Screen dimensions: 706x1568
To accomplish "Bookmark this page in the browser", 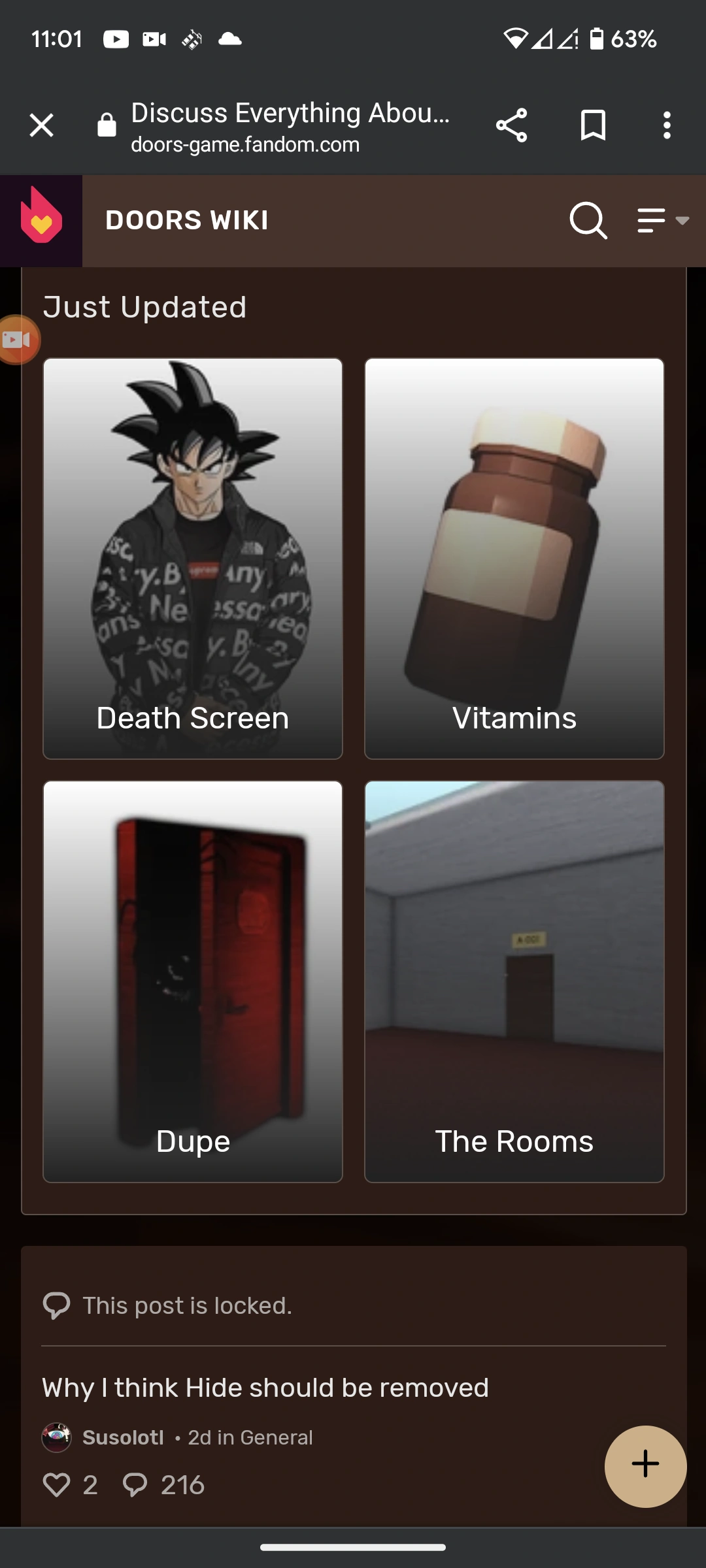I will click(x=593, y=125).
